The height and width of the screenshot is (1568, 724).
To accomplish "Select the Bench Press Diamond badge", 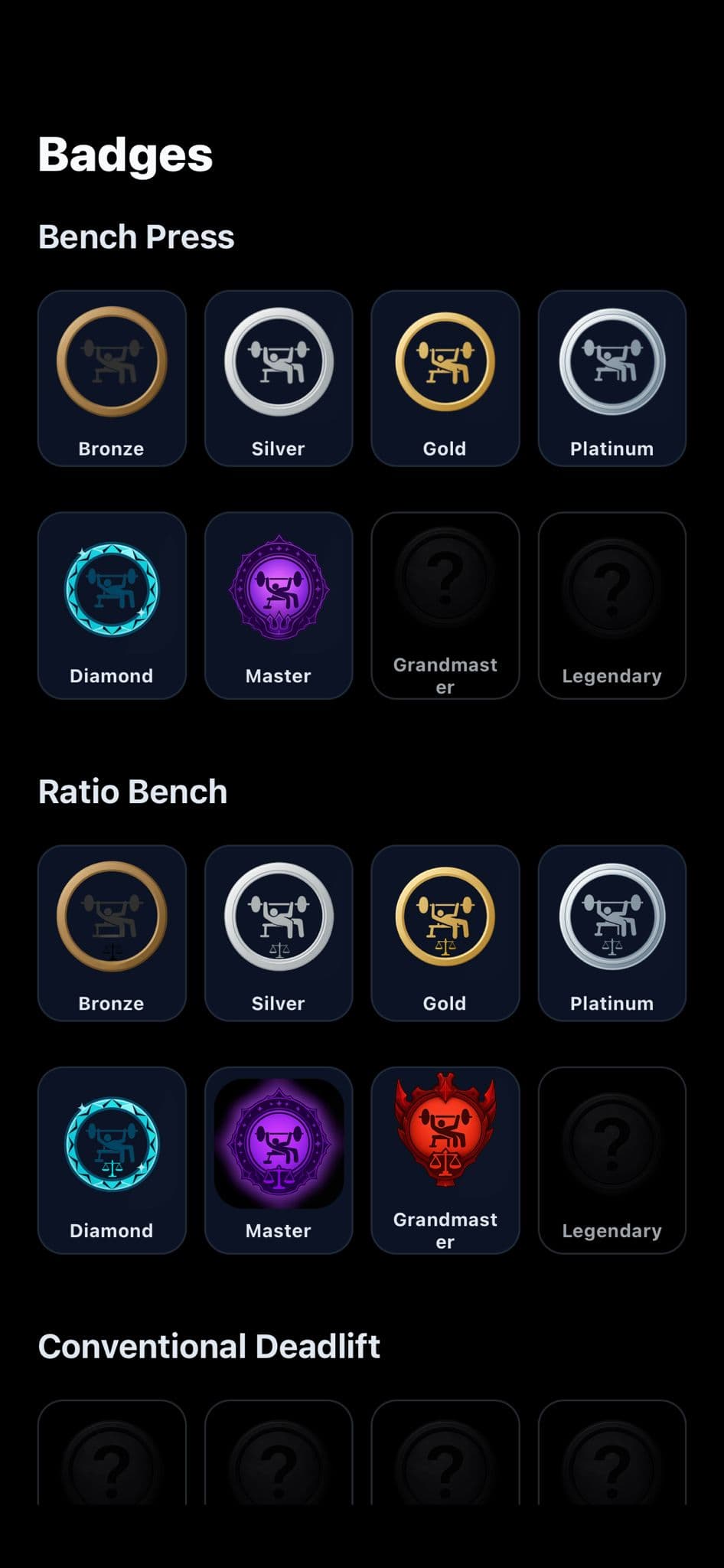I will pos(112,606).
